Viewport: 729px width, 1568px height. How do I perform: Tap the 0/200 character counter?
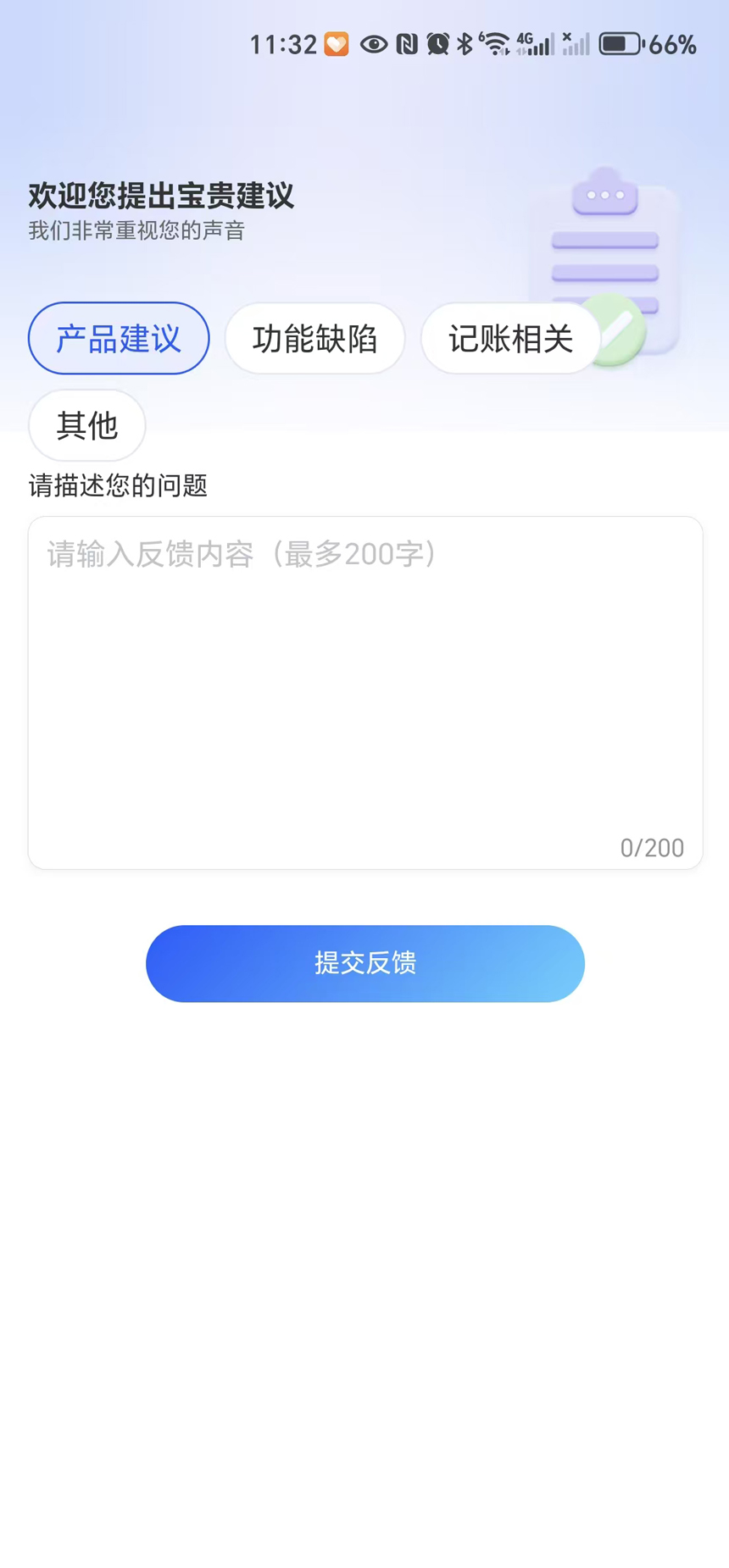point(652,847)
